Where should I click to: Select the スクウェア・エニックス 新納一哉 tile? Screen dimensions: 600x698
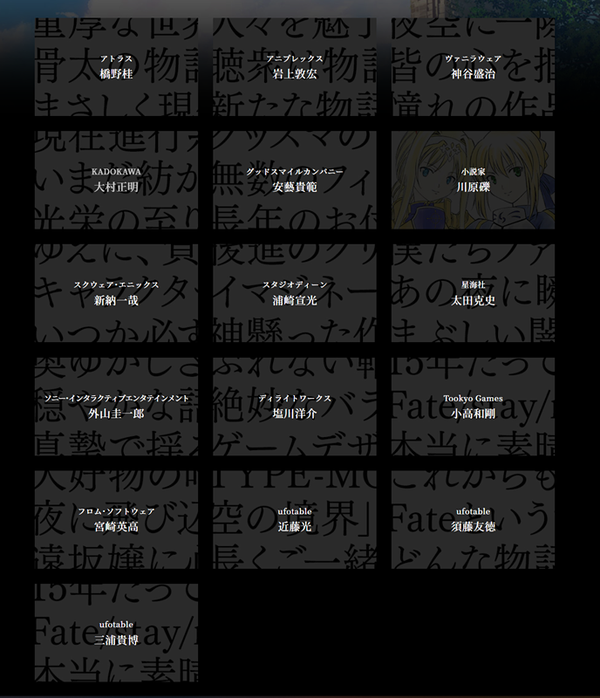pos(116,293)
